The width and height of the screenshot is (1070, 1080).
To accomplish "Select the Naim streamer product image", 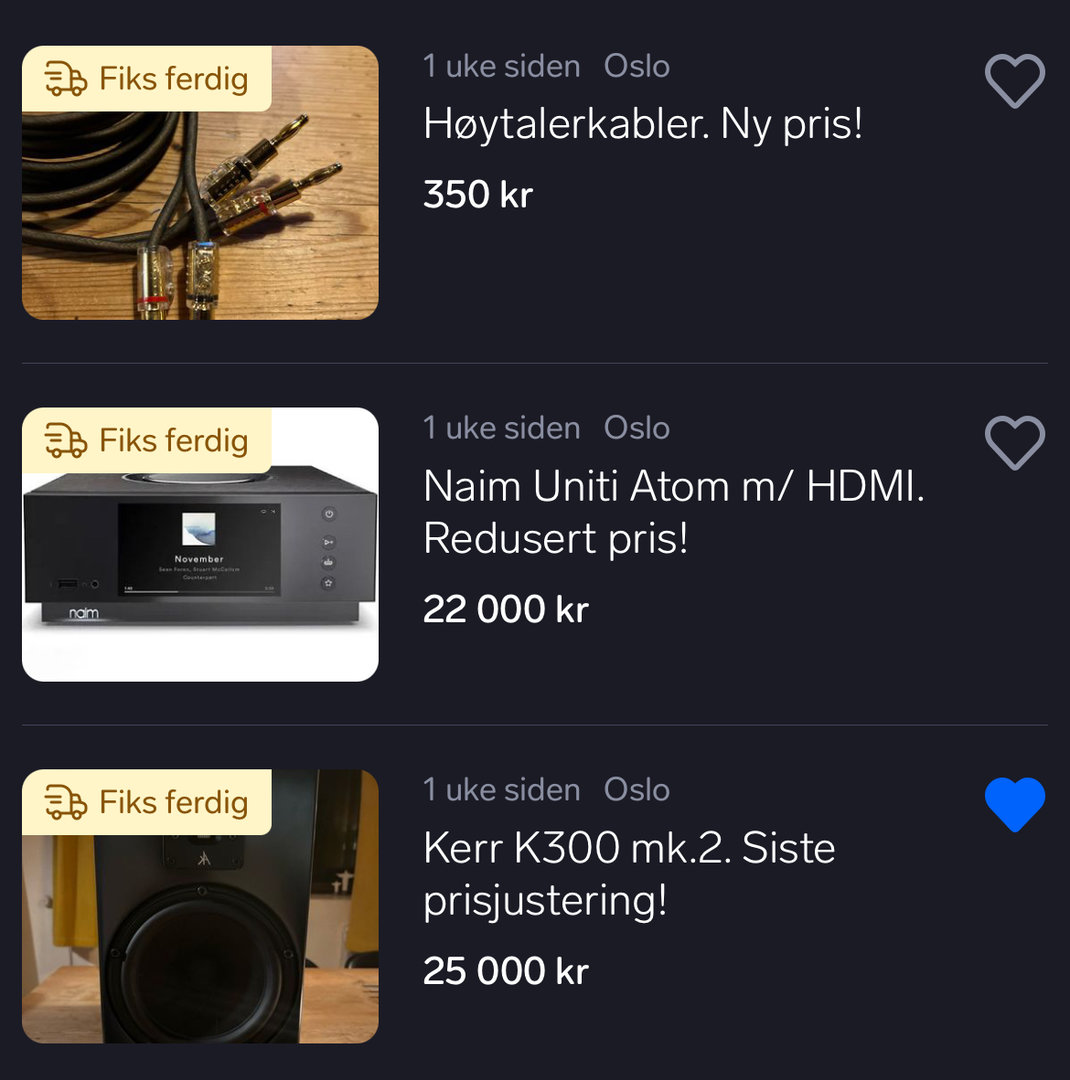I will coord(200,560).
